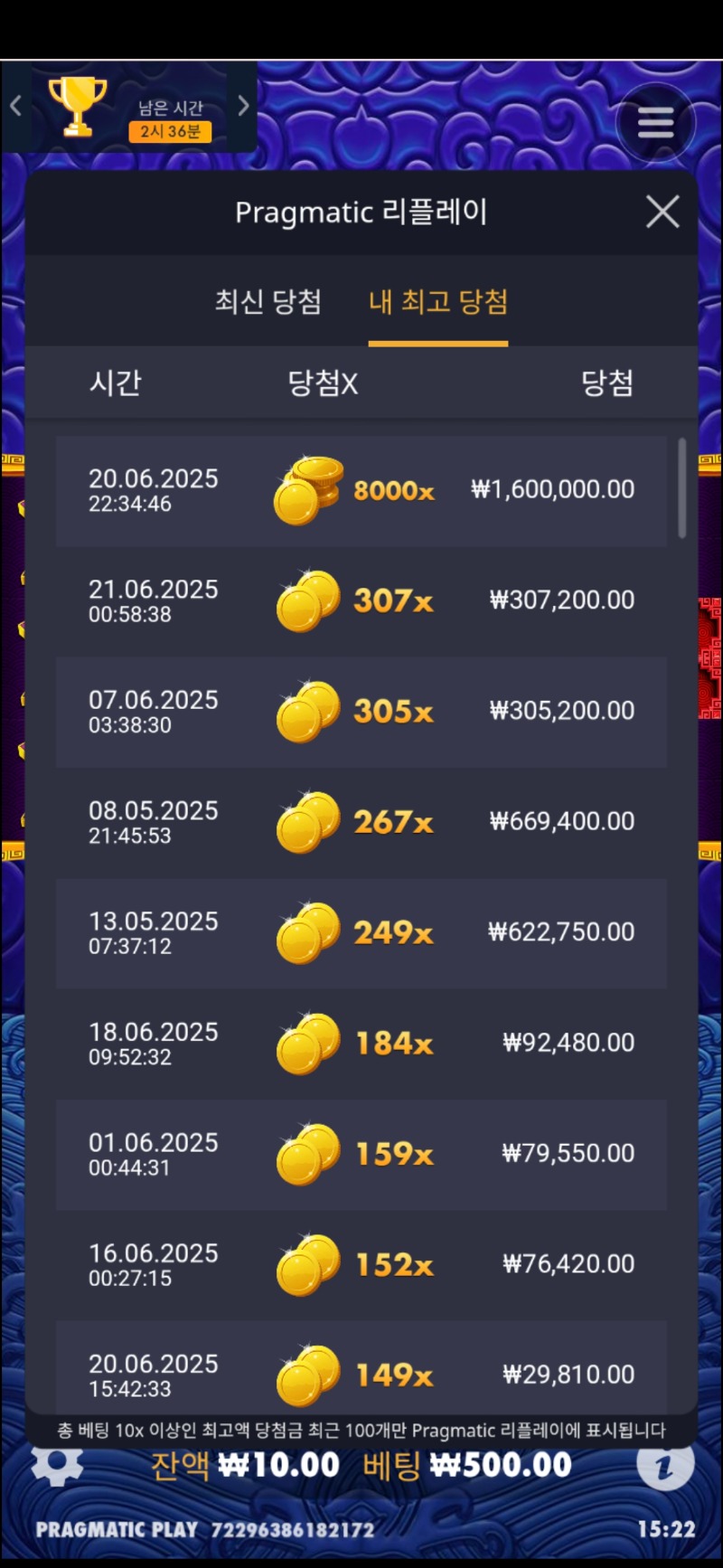This screenshot has height=1568, width=723.
Task: Switch to the 최신 당첨 tab
Action: pos(268,301)
